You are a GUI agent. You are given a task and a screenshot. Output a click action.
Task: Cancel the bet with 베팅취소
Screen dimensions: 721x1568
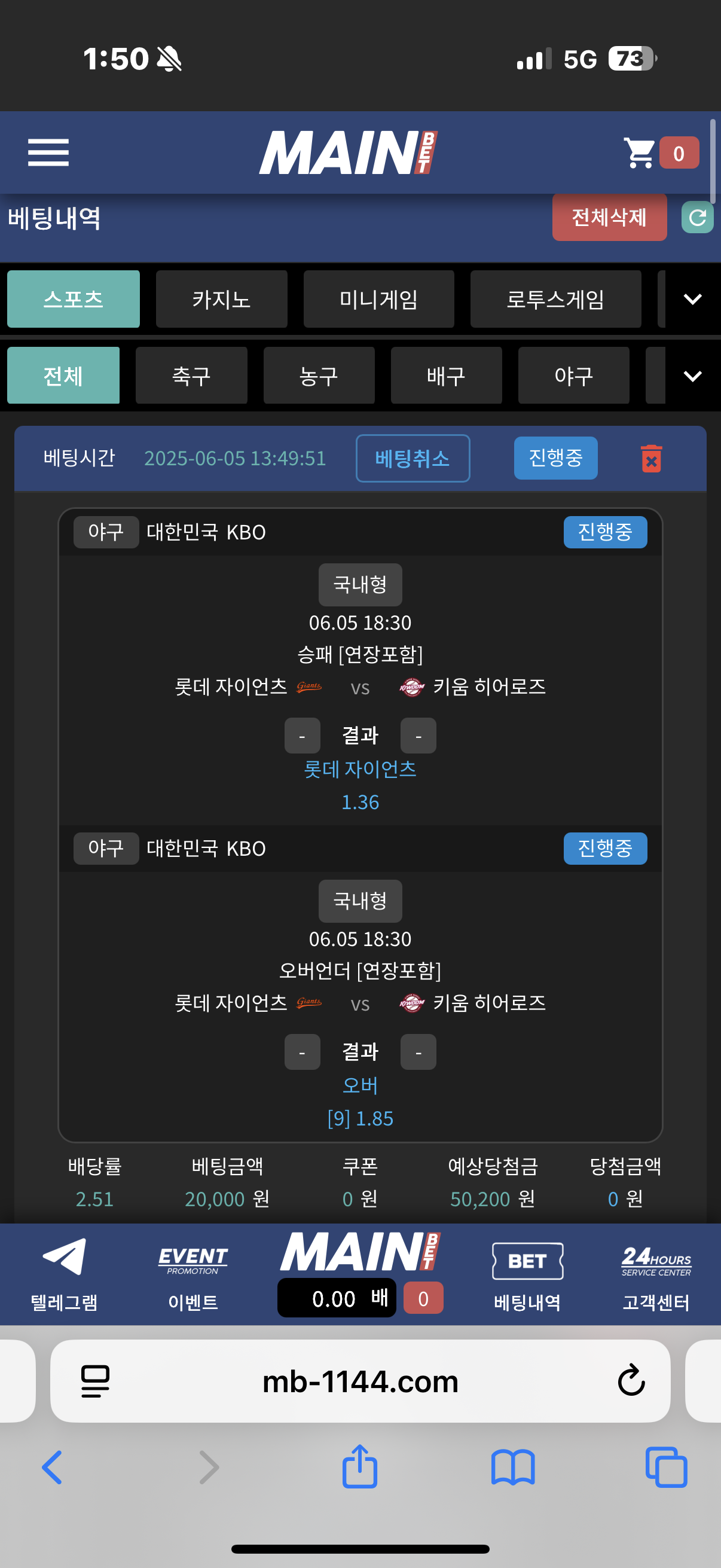pyautogui.click(x=413, y=458)
